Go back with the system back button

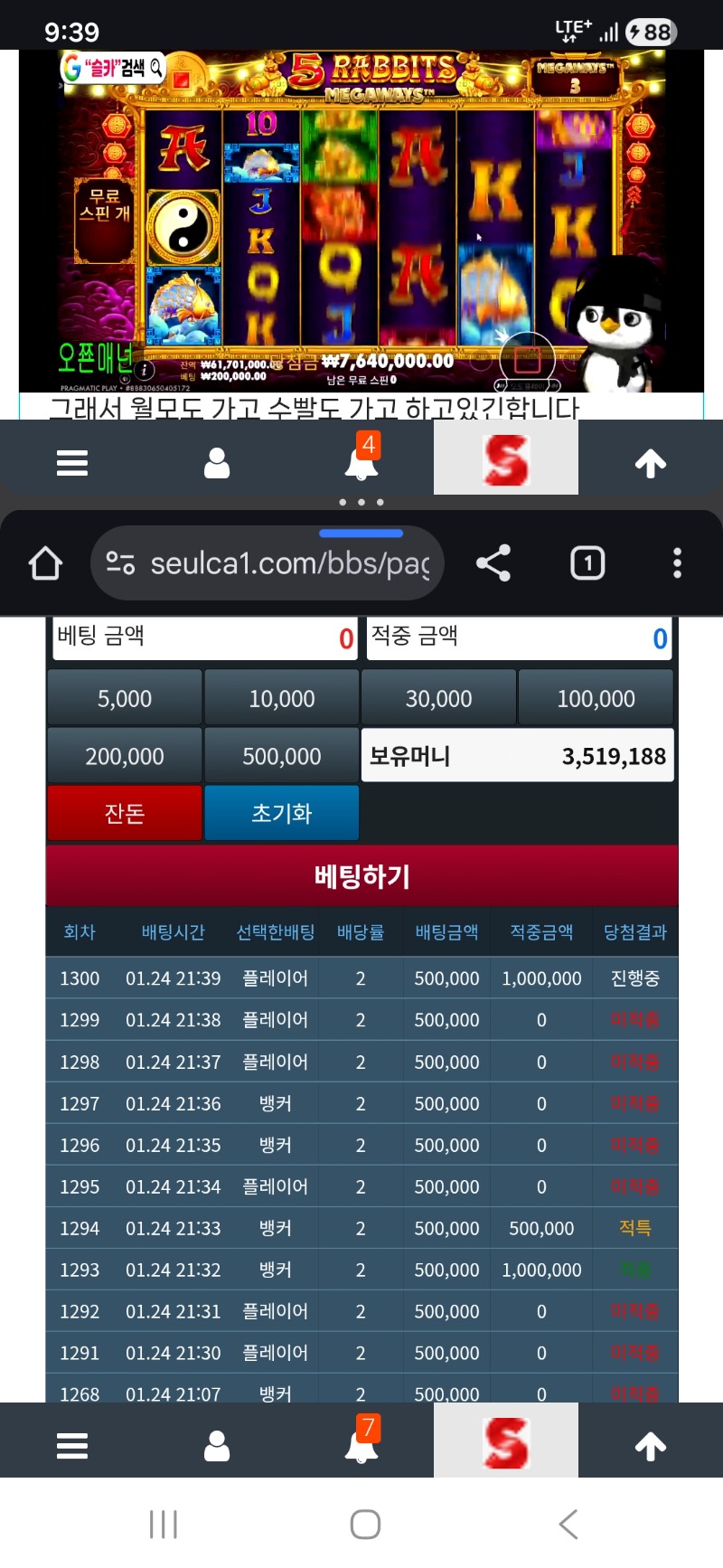(x=568, y=1525)
